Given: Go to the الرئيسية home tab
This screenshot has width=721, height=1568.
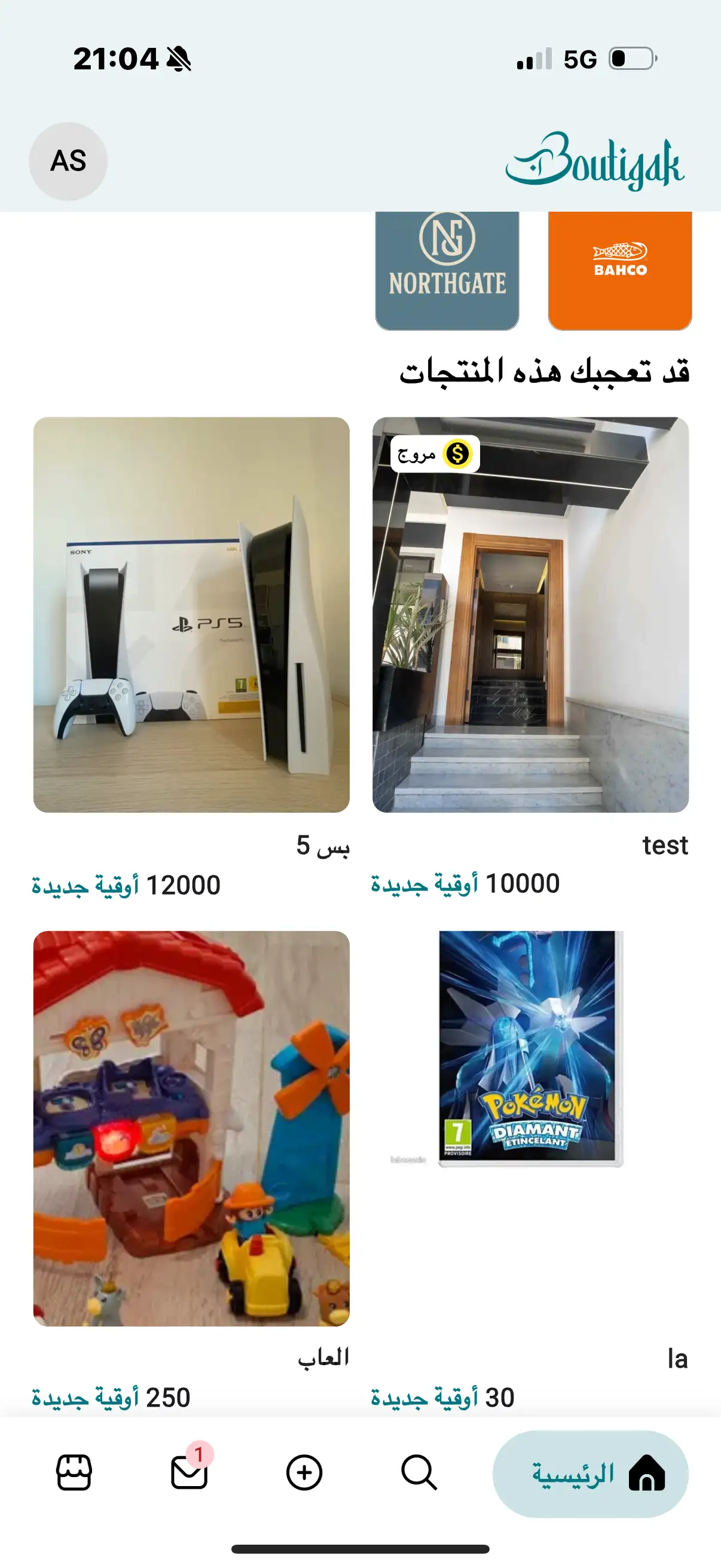Looking at the screenshot, I should 590,1474.
